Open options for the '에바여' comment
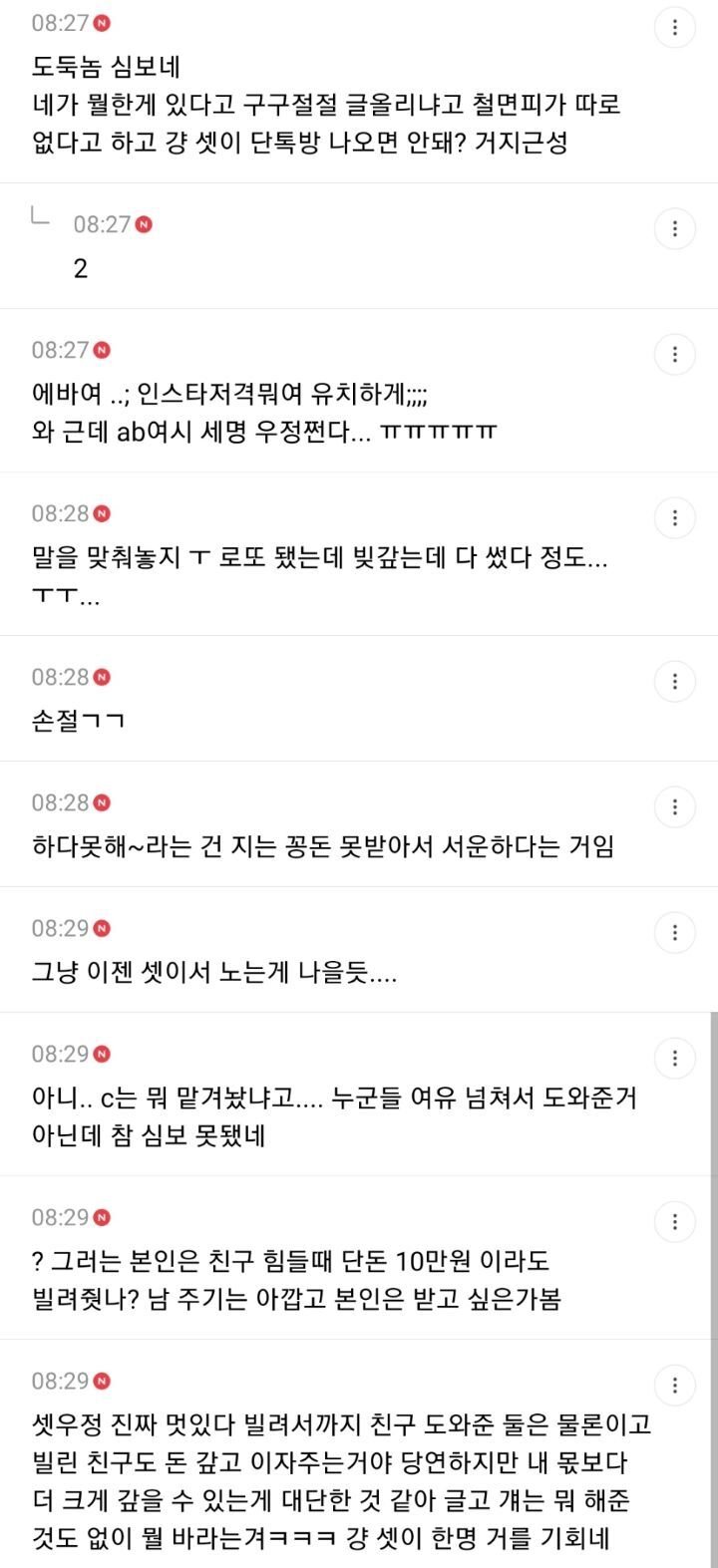Image resolution: width=718 pixels, height=1568 pixels. pos(675,355)
